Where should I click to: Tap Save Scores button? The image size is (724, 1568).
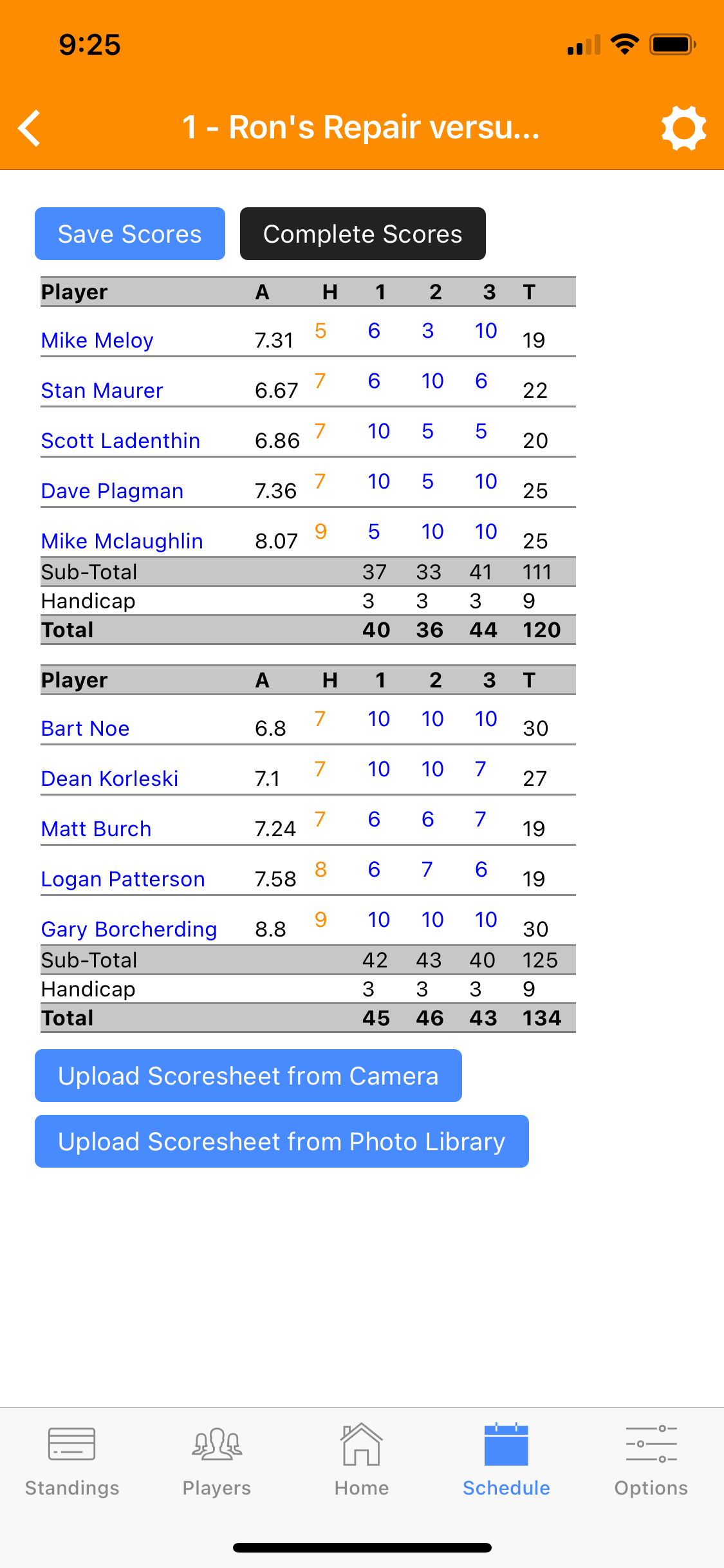[x=130, y=234]
